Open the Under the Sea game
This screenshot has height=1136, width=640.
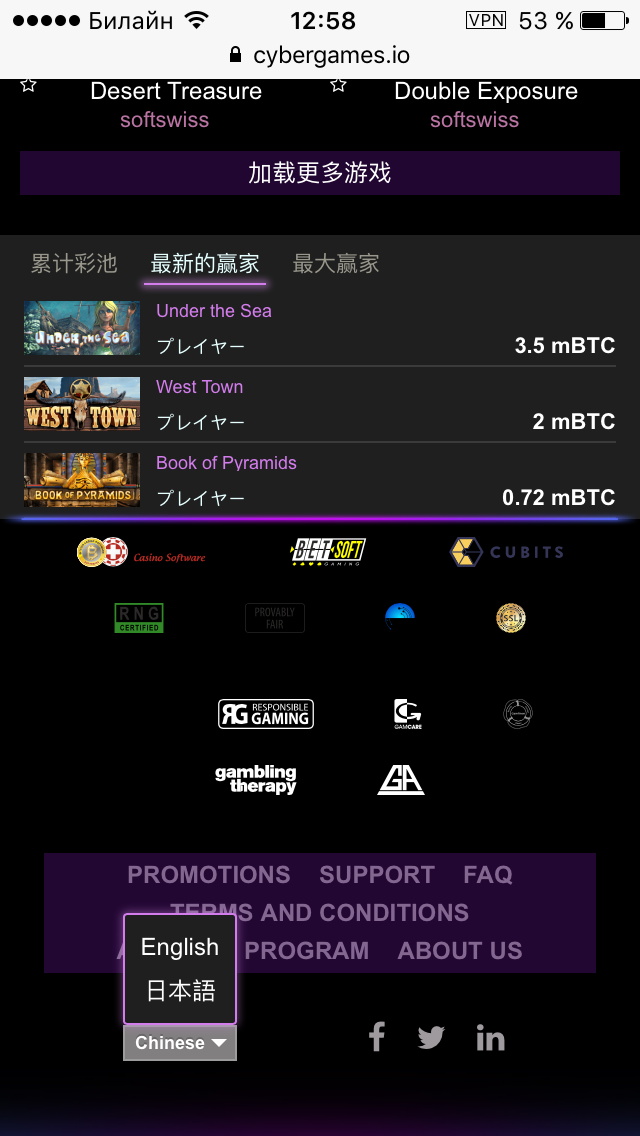tap(214, 311)
